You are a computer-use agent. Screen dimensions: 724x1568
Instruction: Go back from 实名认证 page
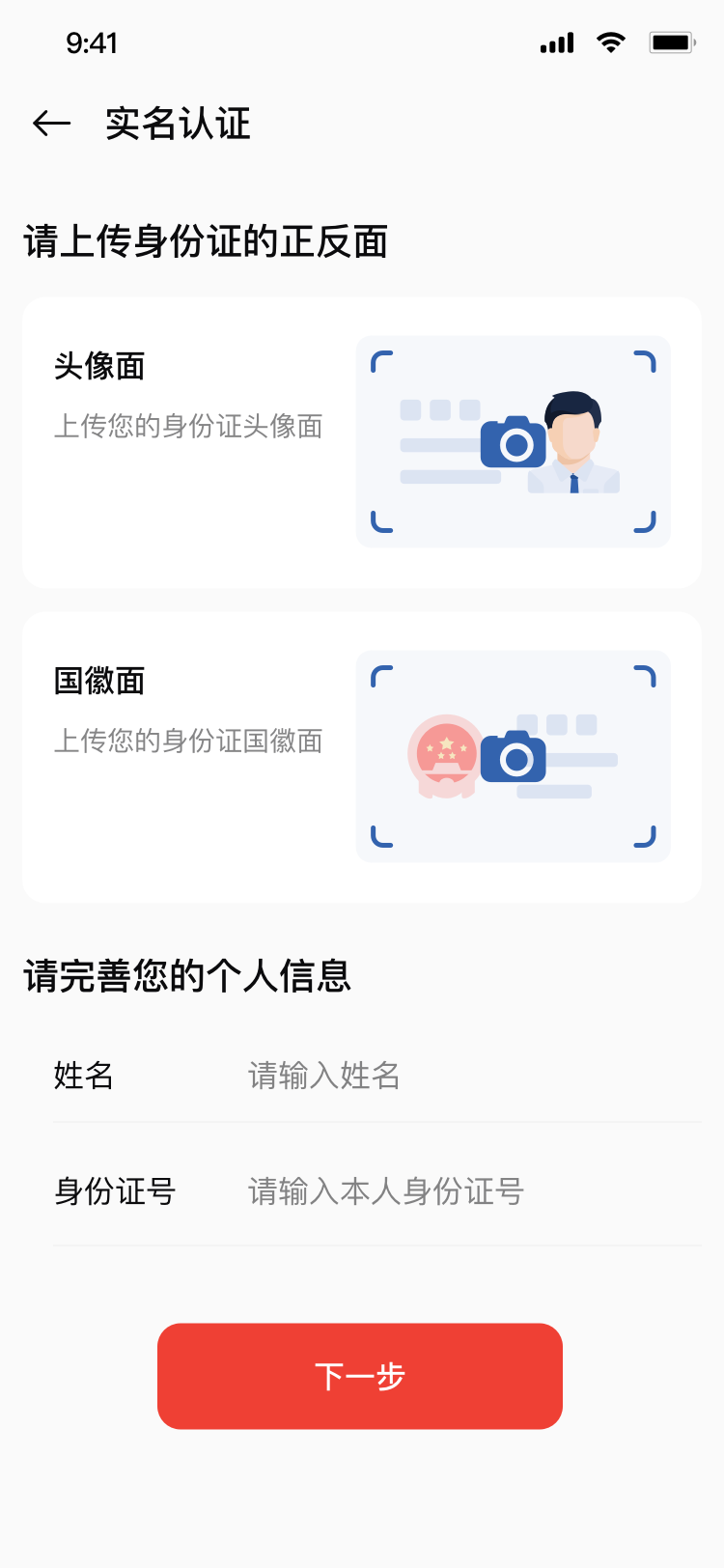click(x=52, y=124)
